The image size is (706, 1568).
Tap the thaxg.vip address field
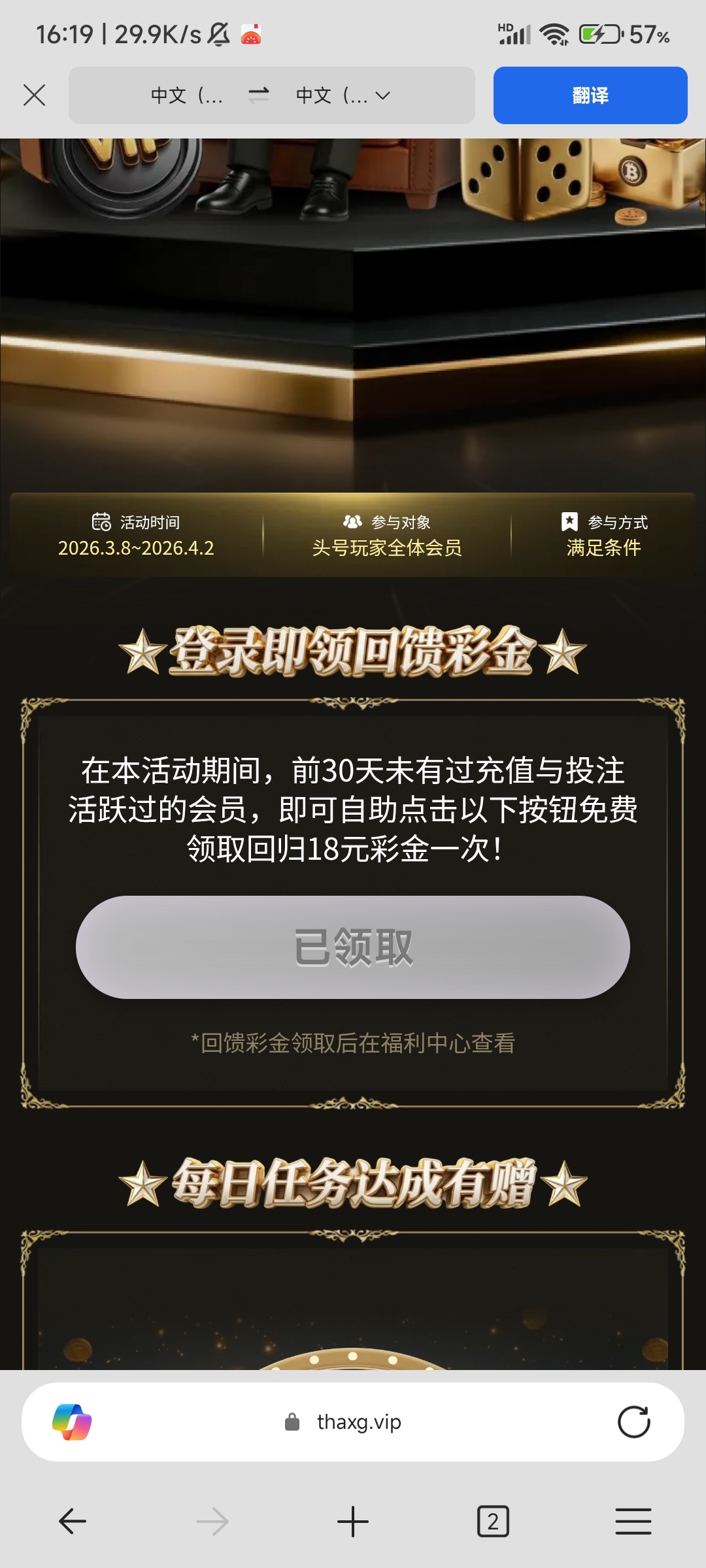click(x=358, y=1422)
